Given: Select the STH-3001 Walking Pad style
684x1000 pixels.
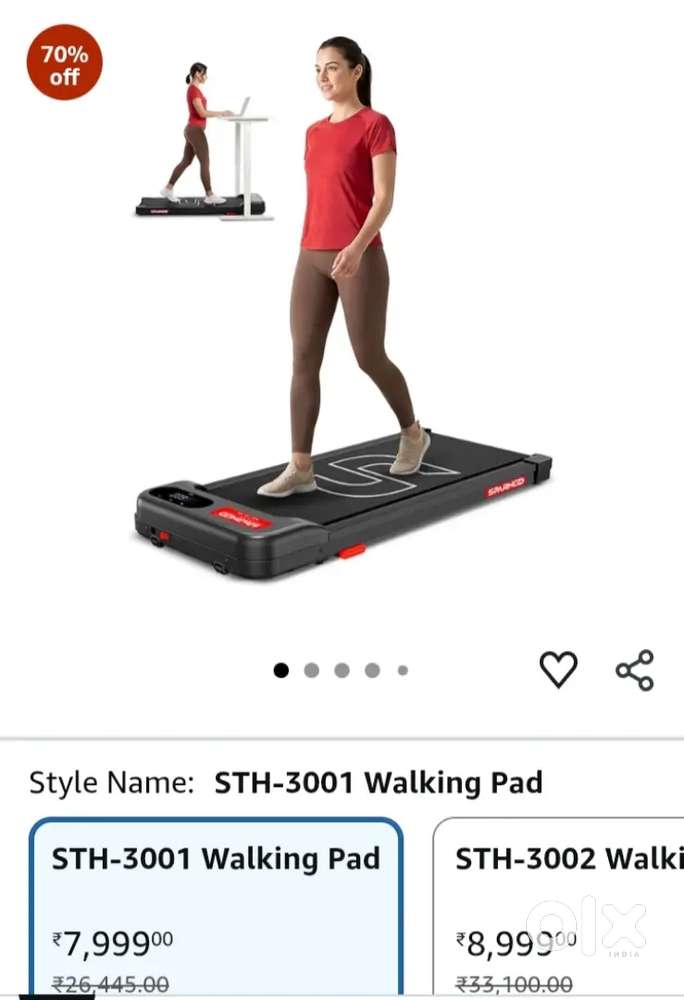Looking at the screenshot, I should click(x=215, y=905).
